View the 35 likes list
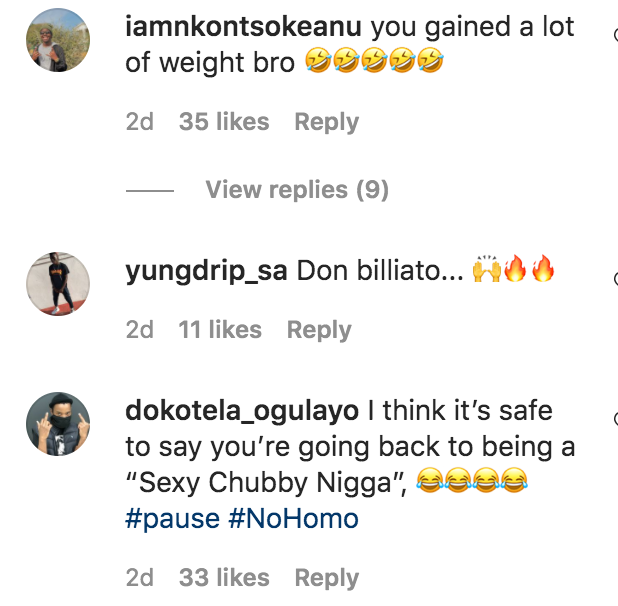The width and height of the screenshot is (618, 606). tap(224, 122)
